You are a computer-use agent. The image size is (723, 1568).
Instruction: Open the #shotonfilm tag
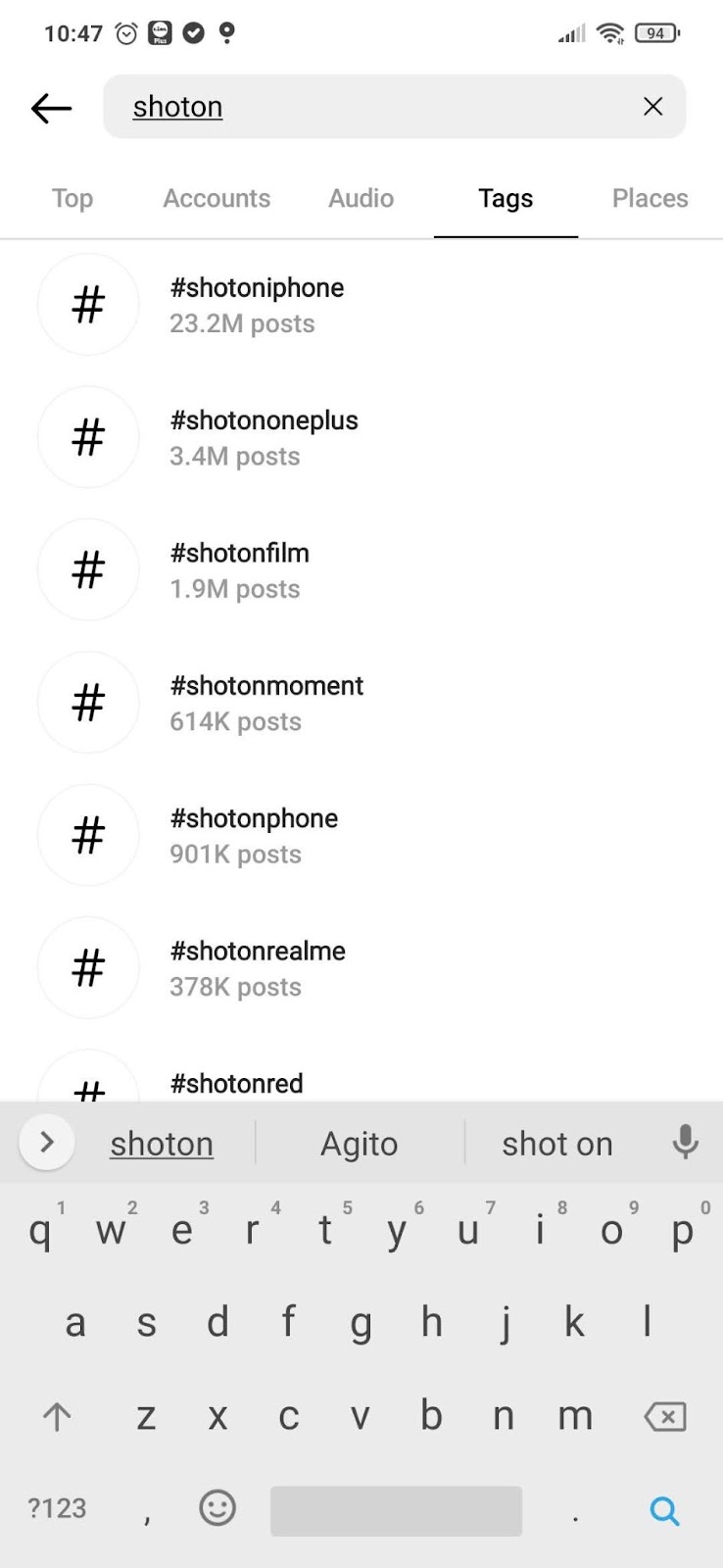(x=239, y=569)
